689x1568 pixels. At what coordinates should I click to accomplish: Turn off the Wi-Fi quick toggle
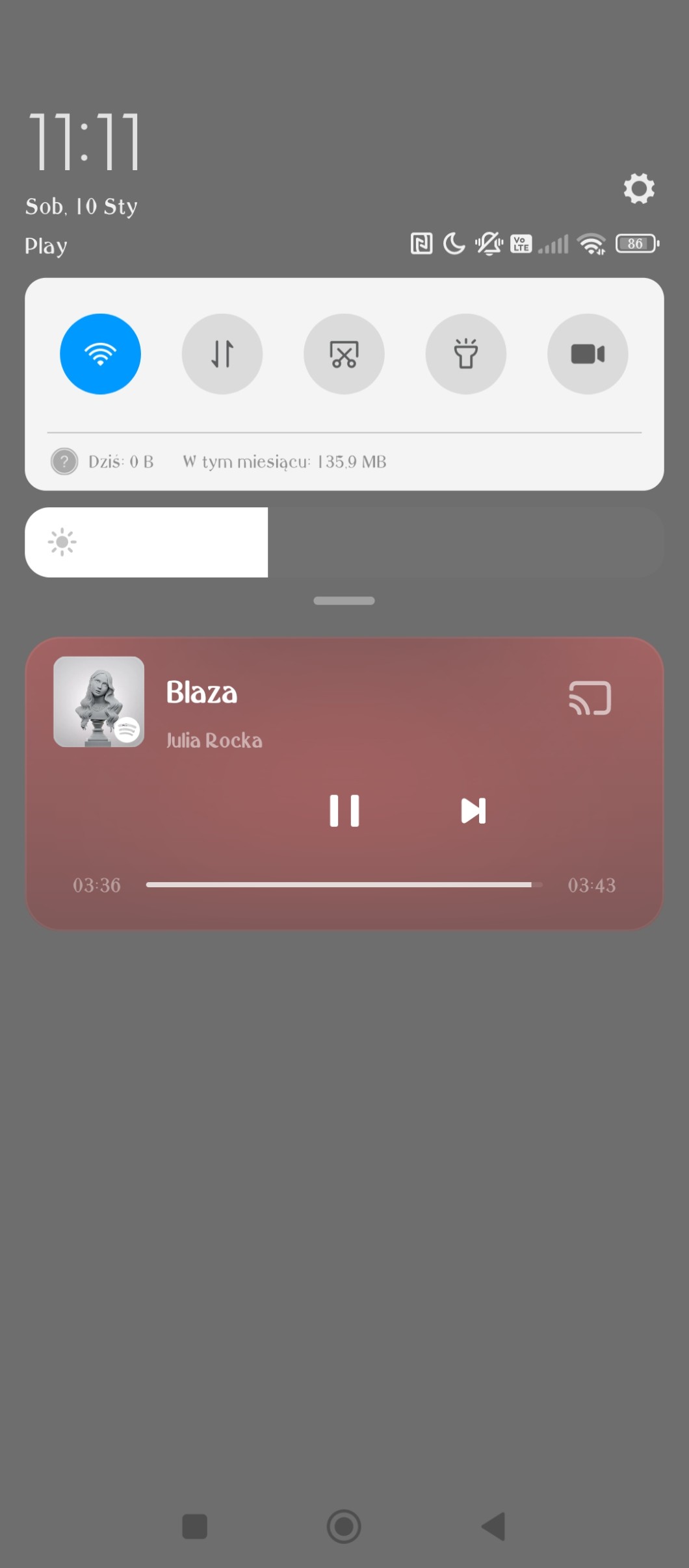click(100, 354)
